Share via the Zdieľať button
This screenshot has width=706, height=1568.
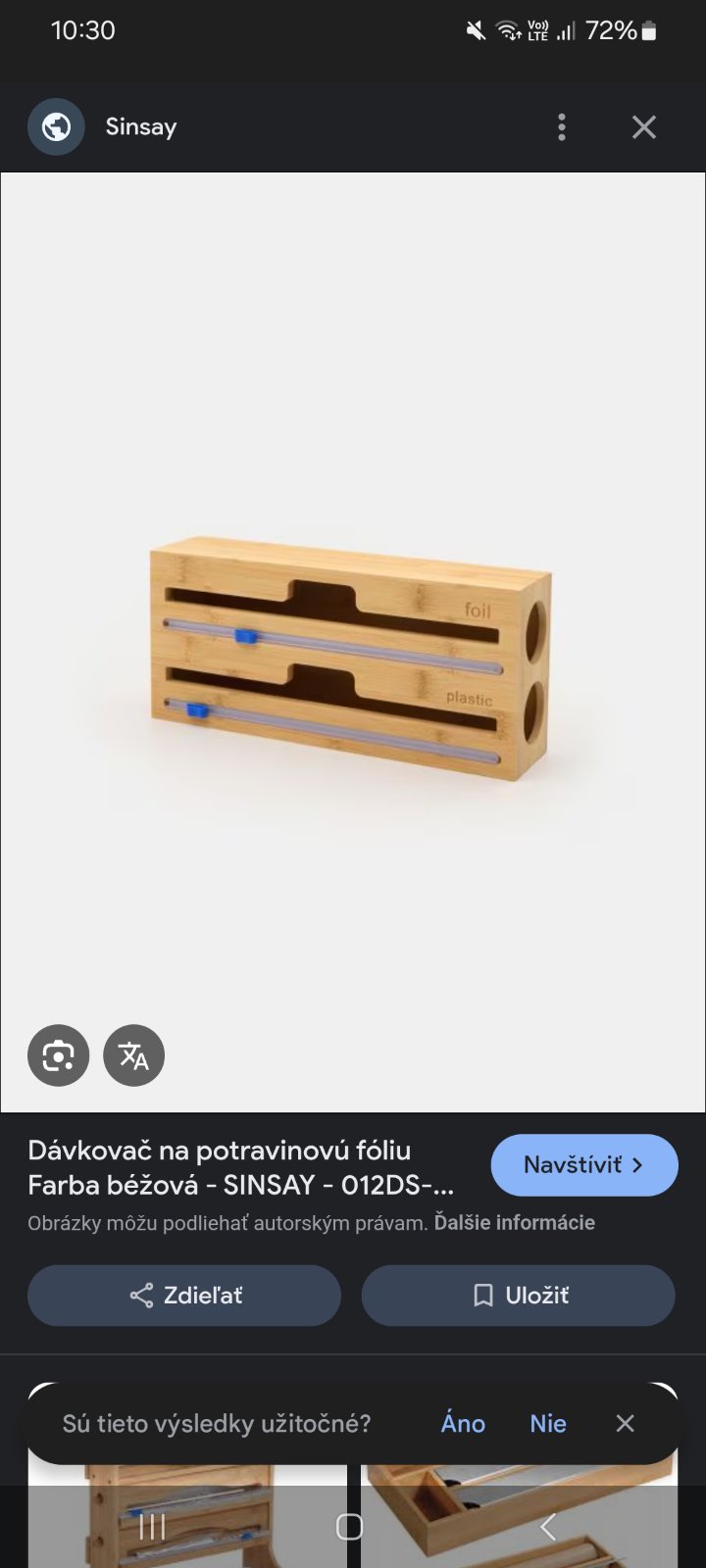click(x=184, y=1296)
